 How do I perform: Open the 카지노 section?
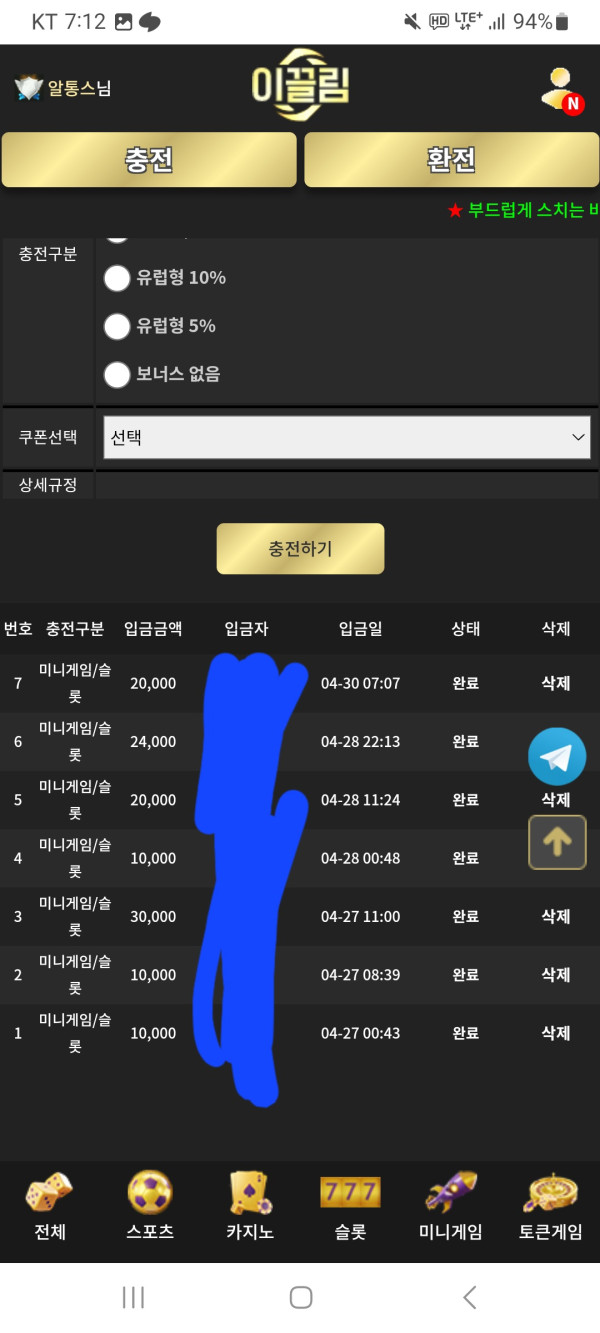click(250, 1207)
